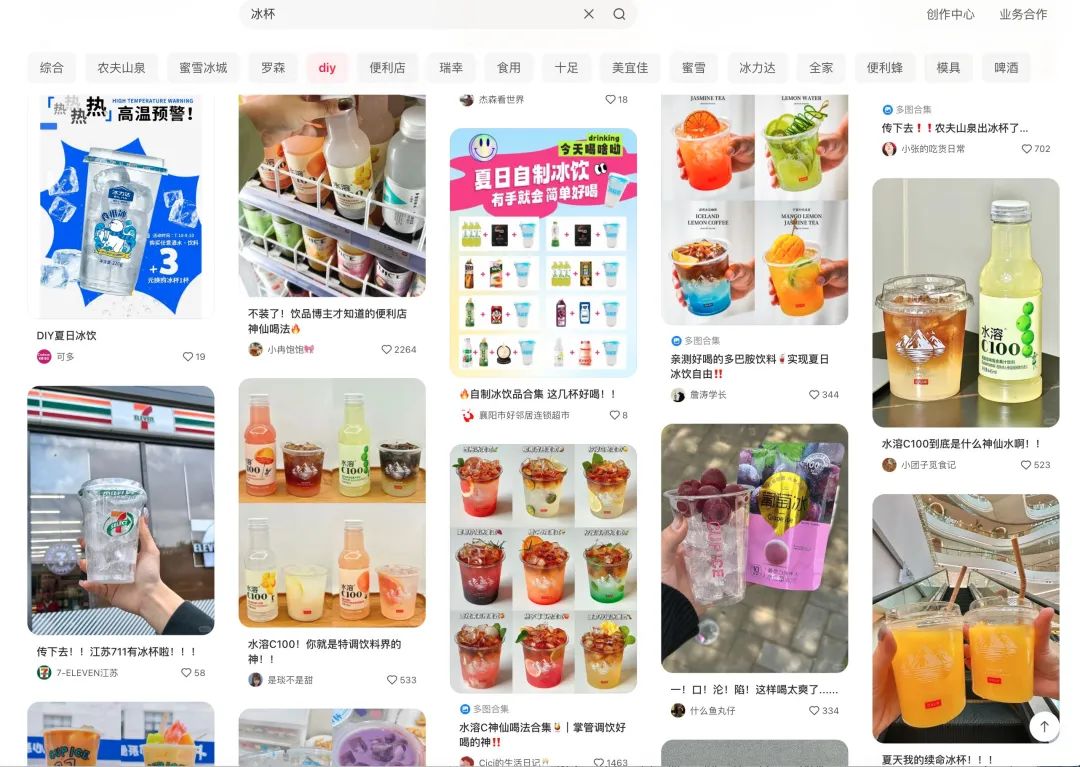Switch to the 瑞幸 chip
This screenshot has width=1080, height=767.
pyautogui.click(x=451, y=68)
